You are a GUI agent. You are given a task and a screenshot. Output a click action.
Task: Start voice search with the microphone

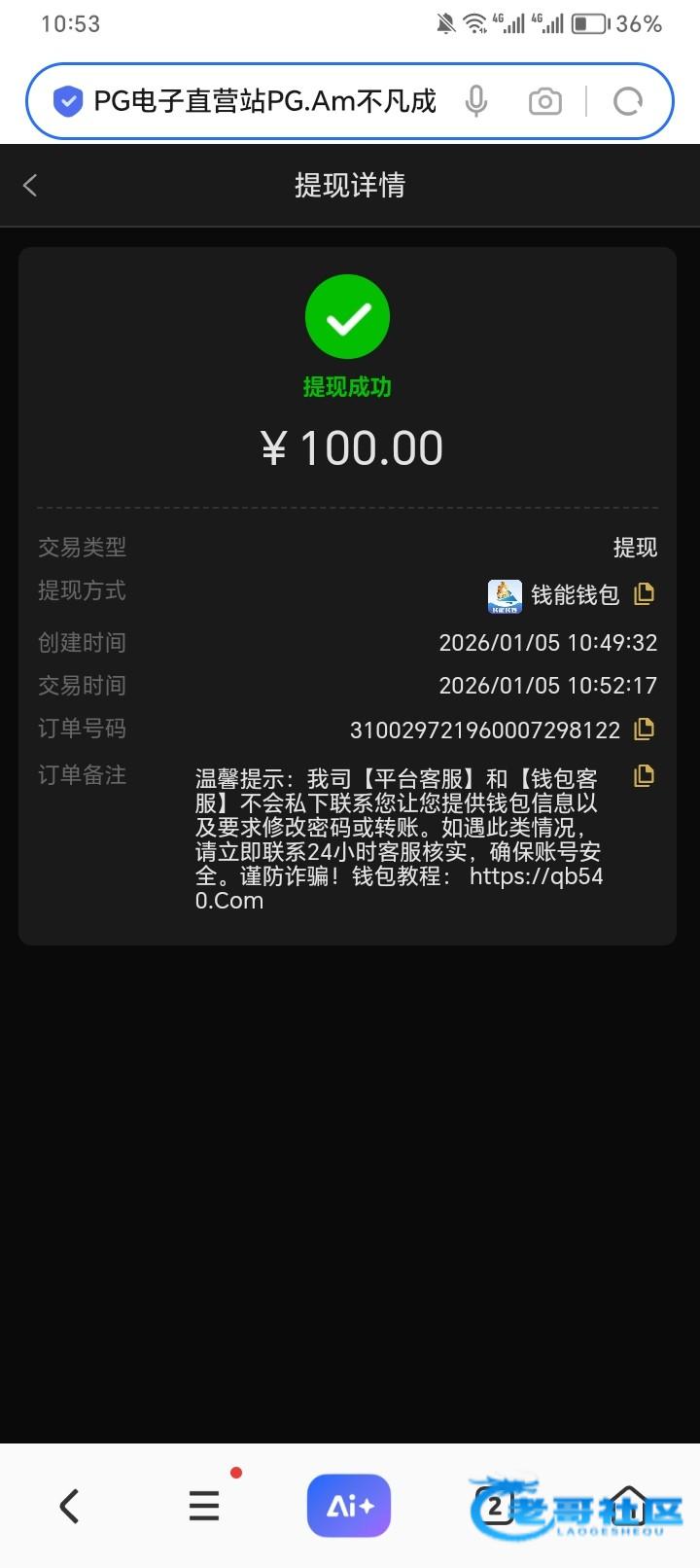tap(475, 101)
